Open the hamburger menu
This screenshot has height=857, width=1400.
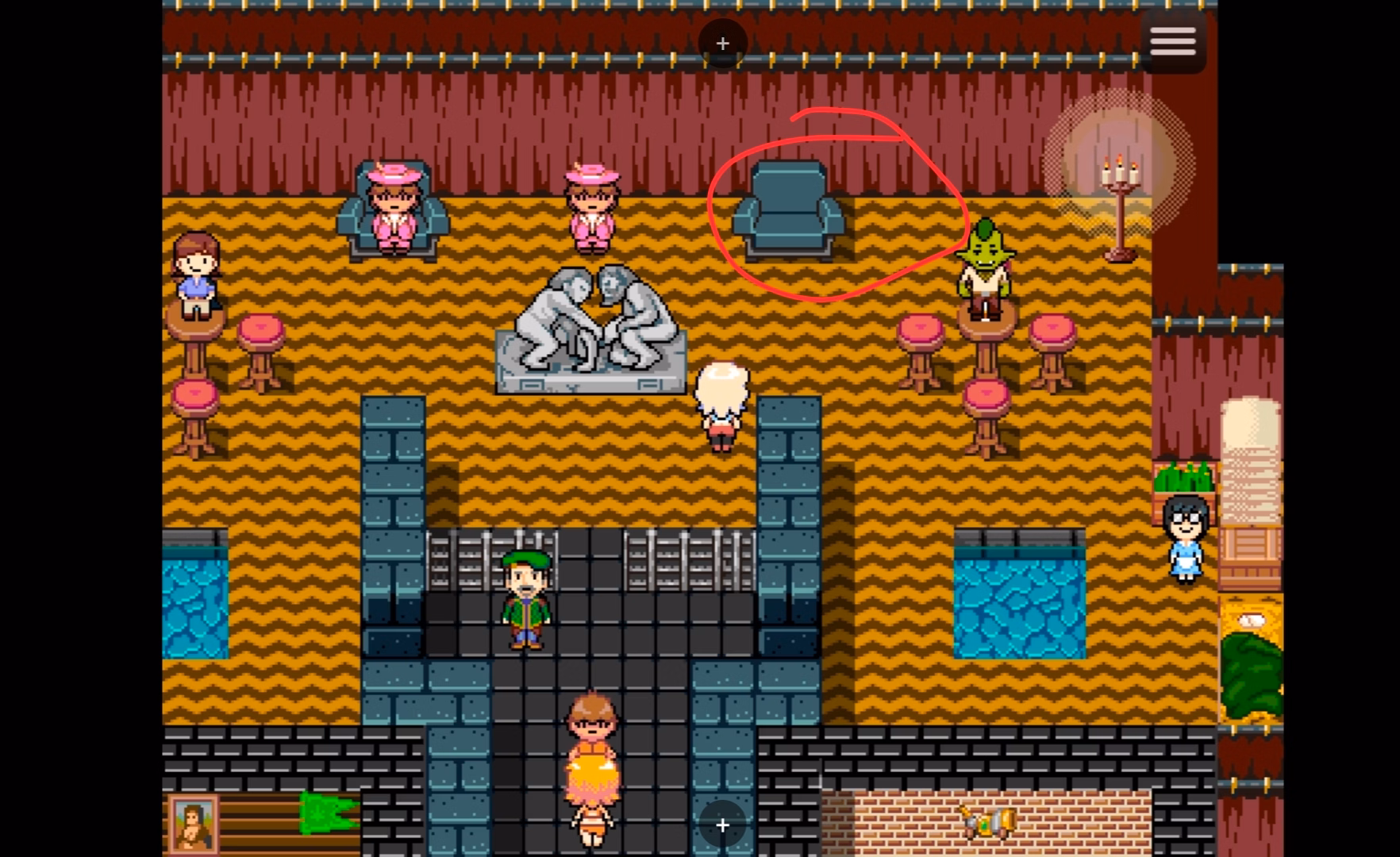tap(1172, 42)
